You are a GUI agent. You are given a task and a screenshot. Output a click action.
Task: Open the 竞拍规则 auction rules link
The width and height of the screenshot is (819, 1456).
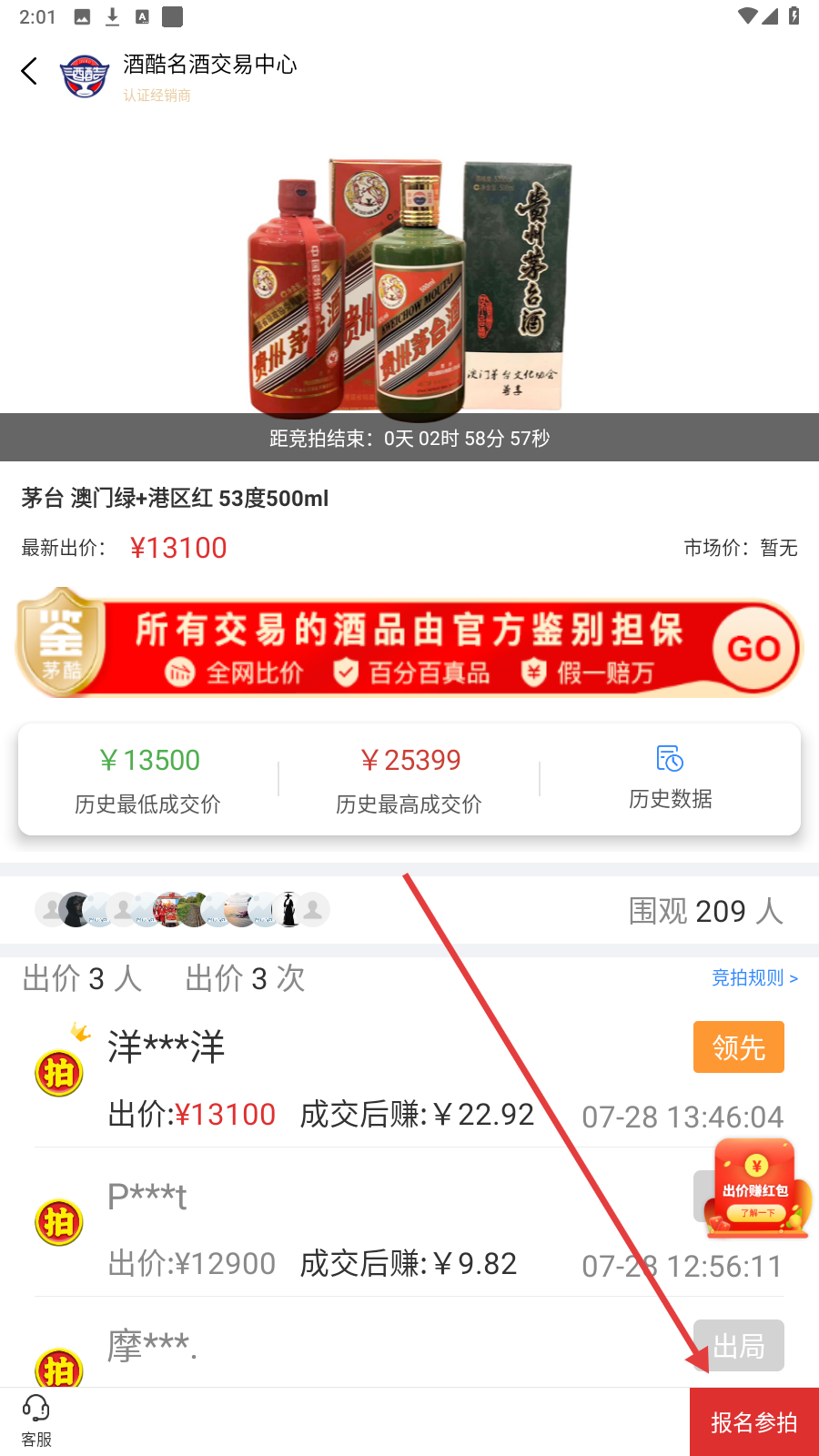pyautogui.click(x=753, y=978)
